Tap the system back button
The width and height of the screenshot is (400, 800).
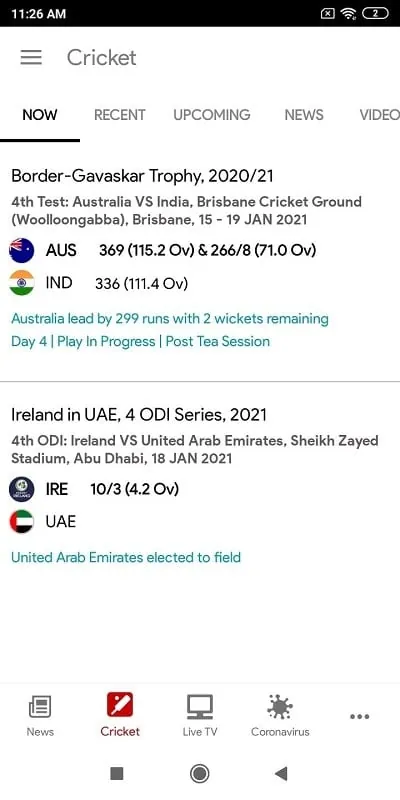pos(280,774)
